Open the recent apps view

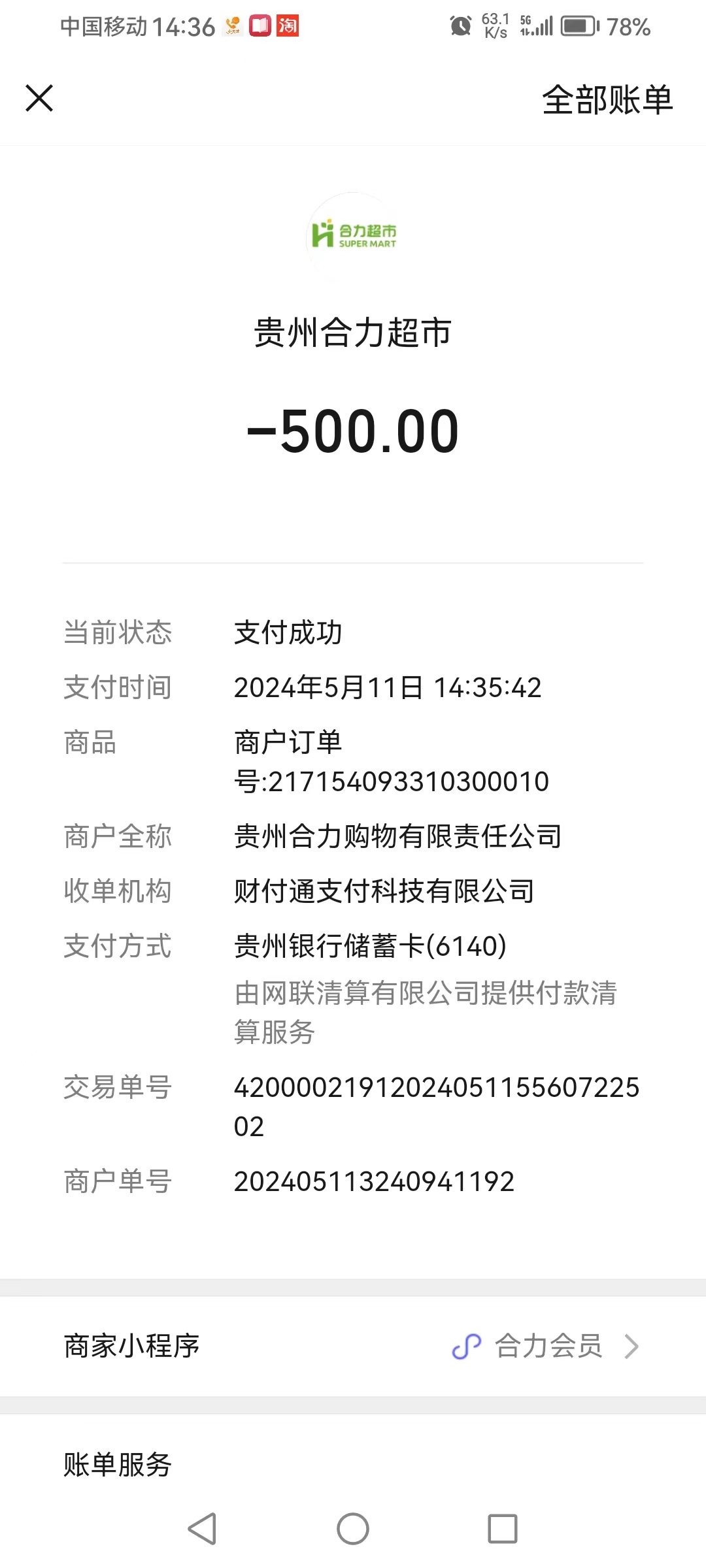[502, 1529]
